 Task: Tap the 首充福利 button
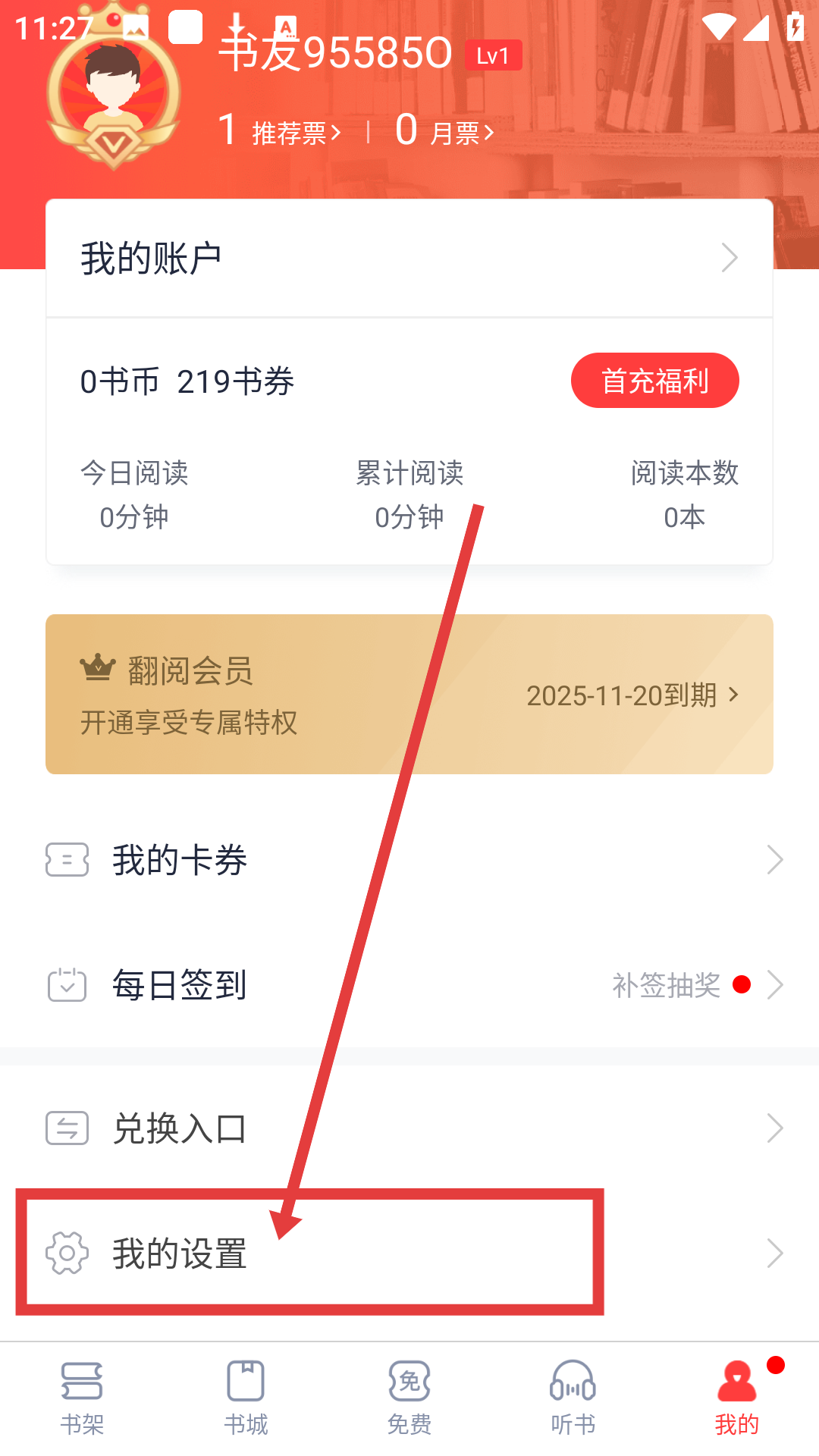(x=654, y=381)
